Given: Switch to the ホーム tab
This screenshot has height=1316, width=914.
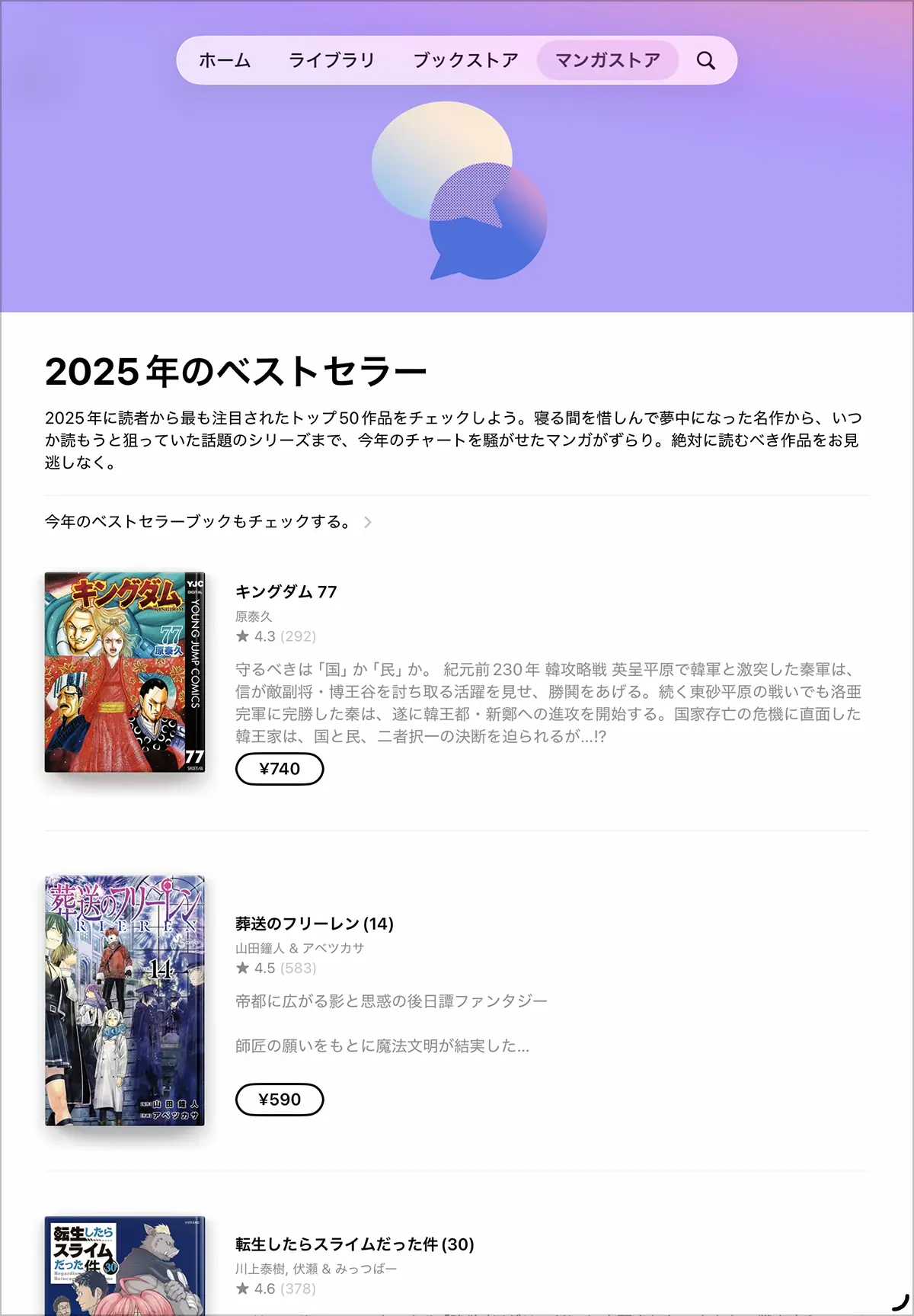Looking at the screenshot, I should (x=224, y=59).
